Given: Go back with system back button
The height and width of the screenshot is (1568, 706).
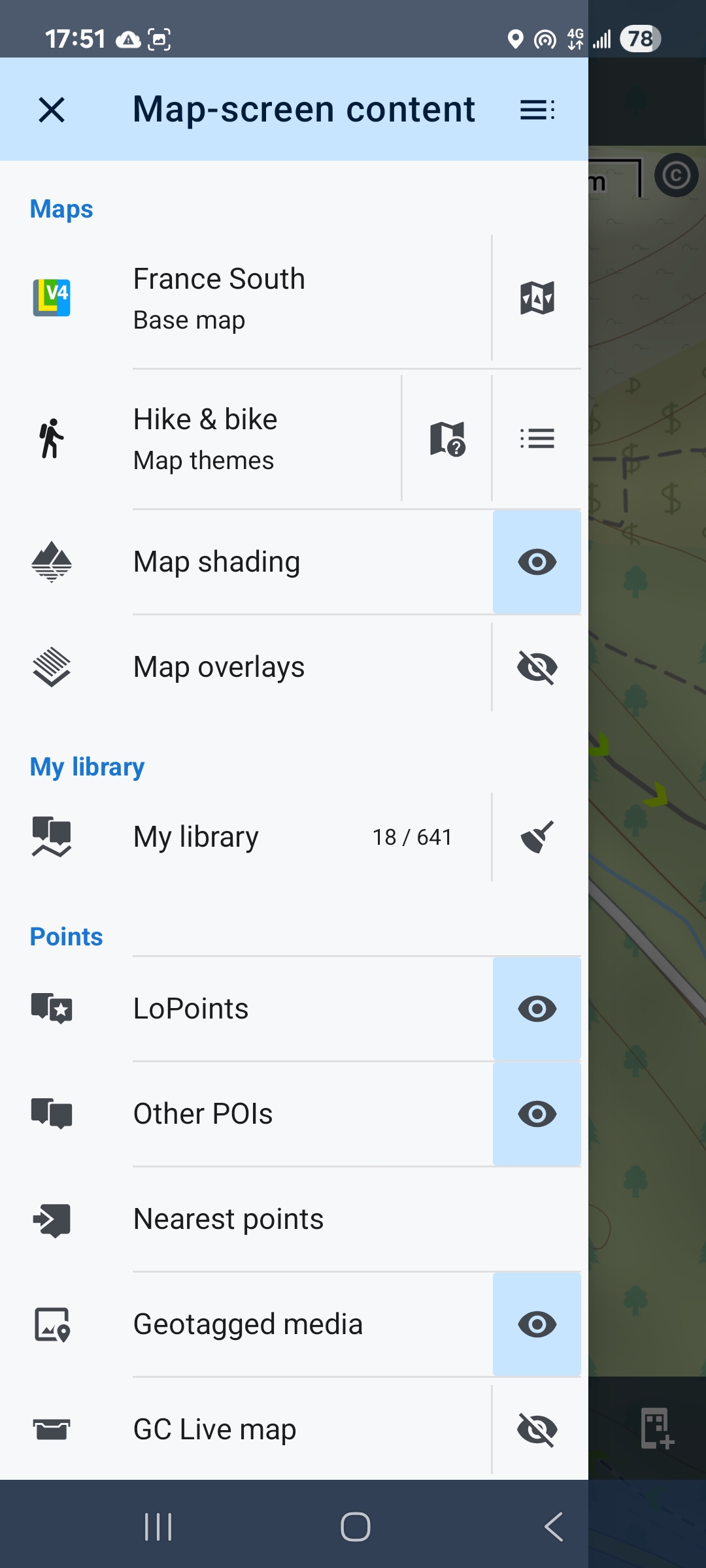Looking at the screenshot, I should [x=553, y=1527].
